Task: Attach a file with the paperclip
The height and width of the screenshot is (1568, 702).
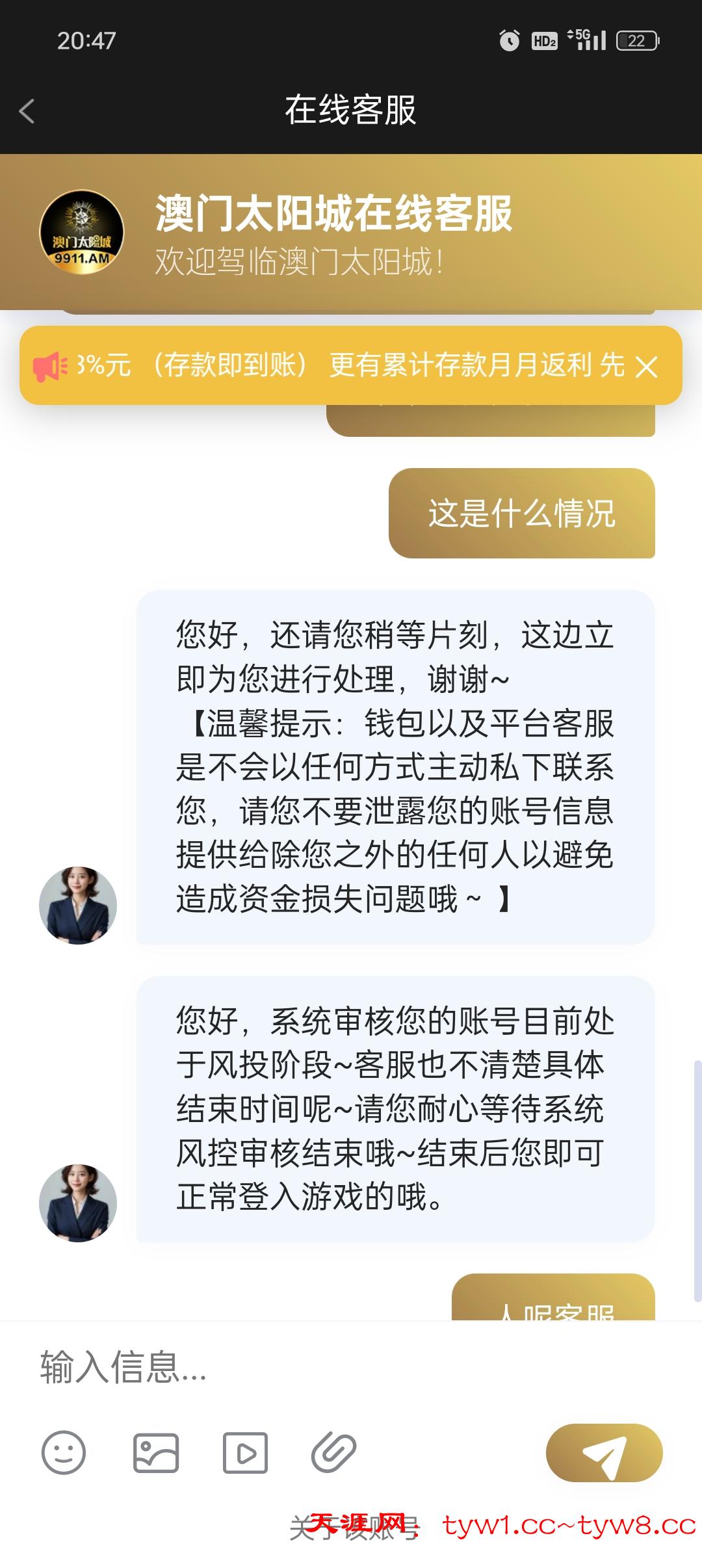Action: (334, 1452)
